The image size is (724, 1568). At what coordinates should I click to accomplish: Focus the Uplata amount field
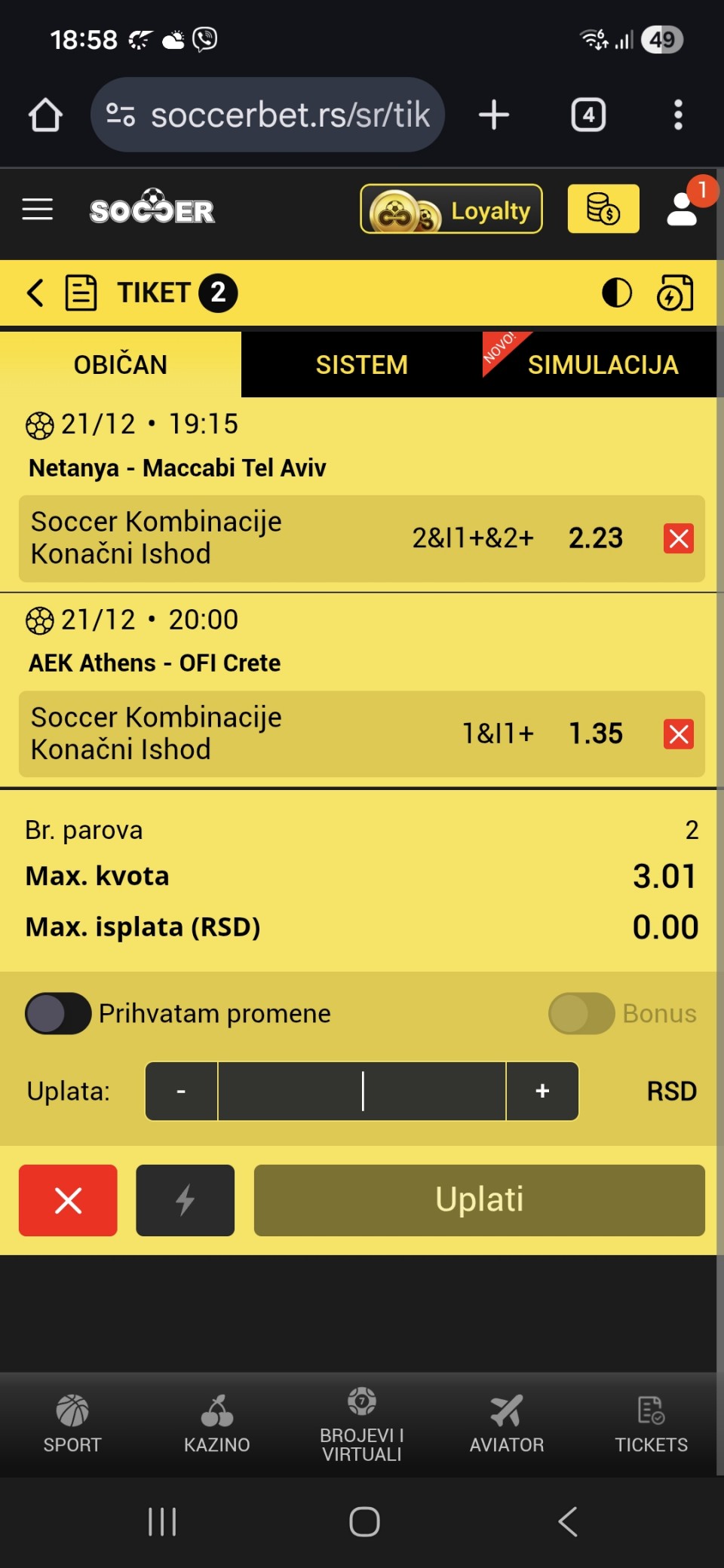[362, 1091]
